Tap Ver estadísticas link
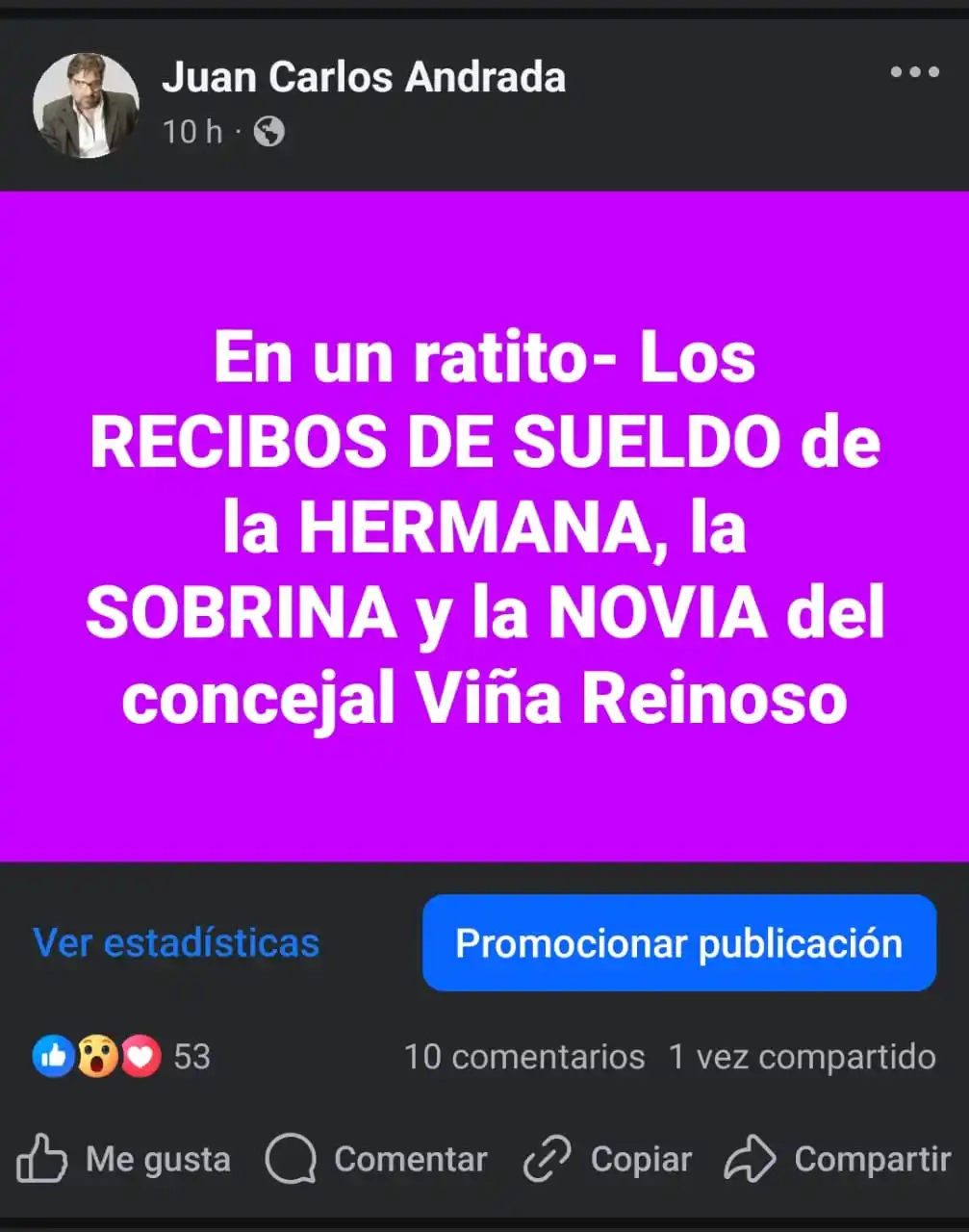 pyautogui.click(x=176, y=943)
